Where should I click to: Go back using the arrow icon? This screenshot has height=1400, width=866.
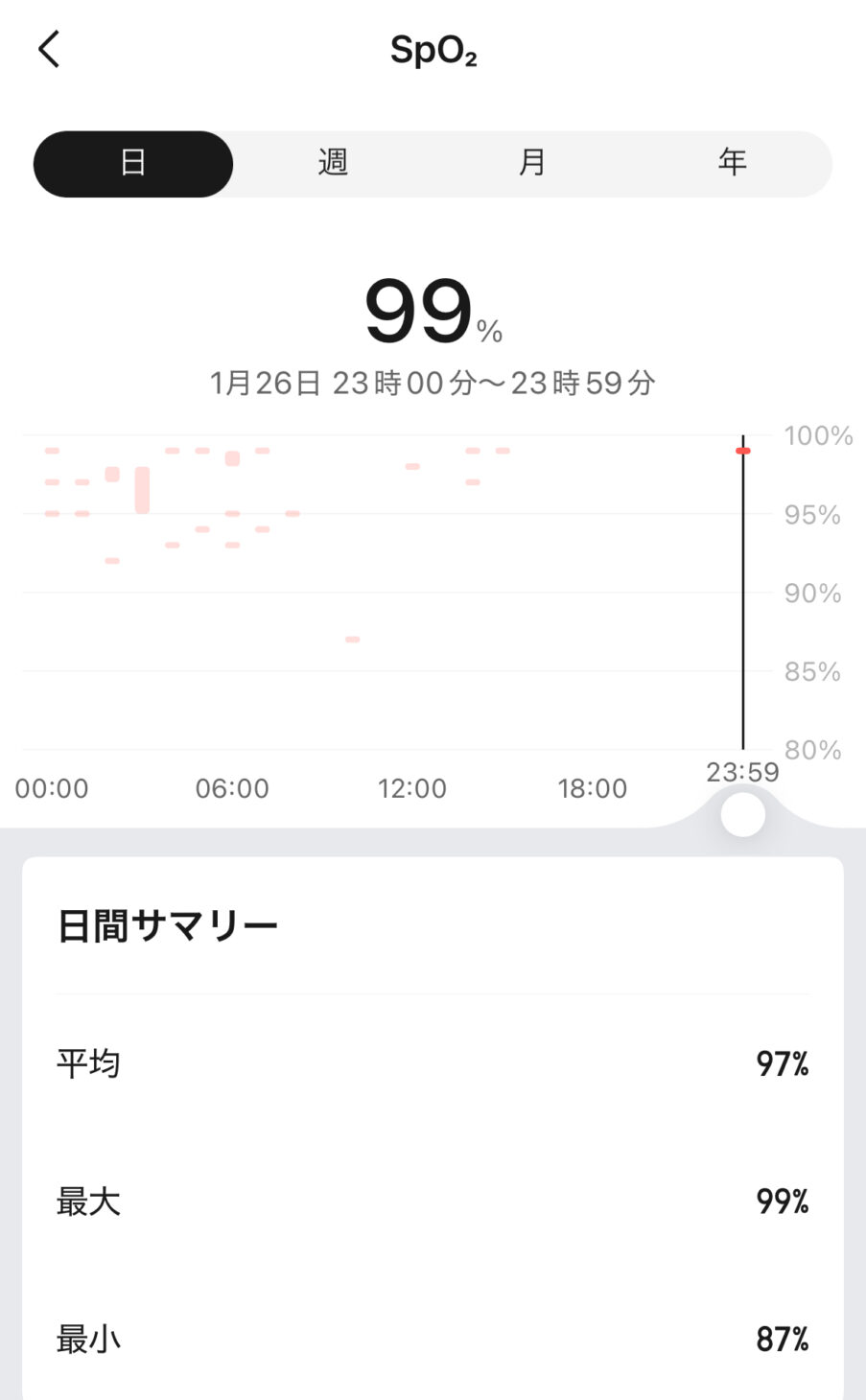coord(49,49)
